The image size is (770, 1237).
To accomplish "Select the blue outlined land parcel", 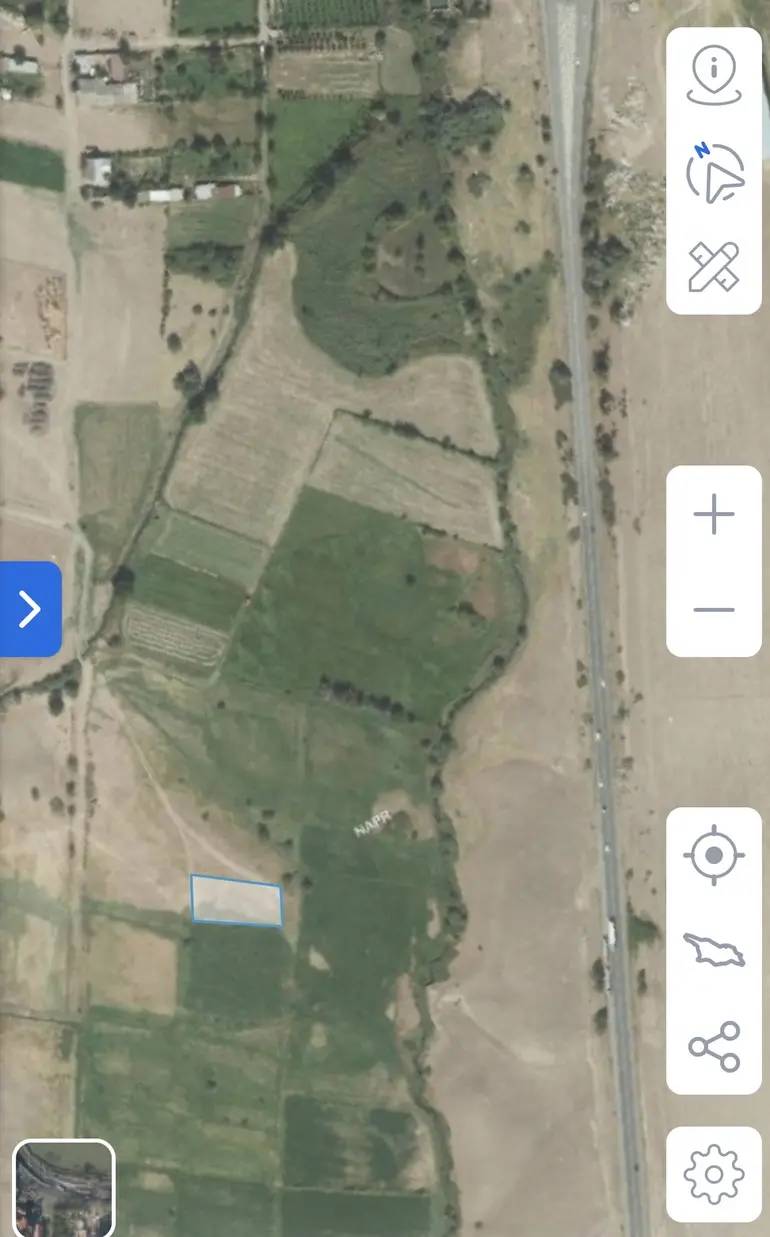I will coord(237,900).
